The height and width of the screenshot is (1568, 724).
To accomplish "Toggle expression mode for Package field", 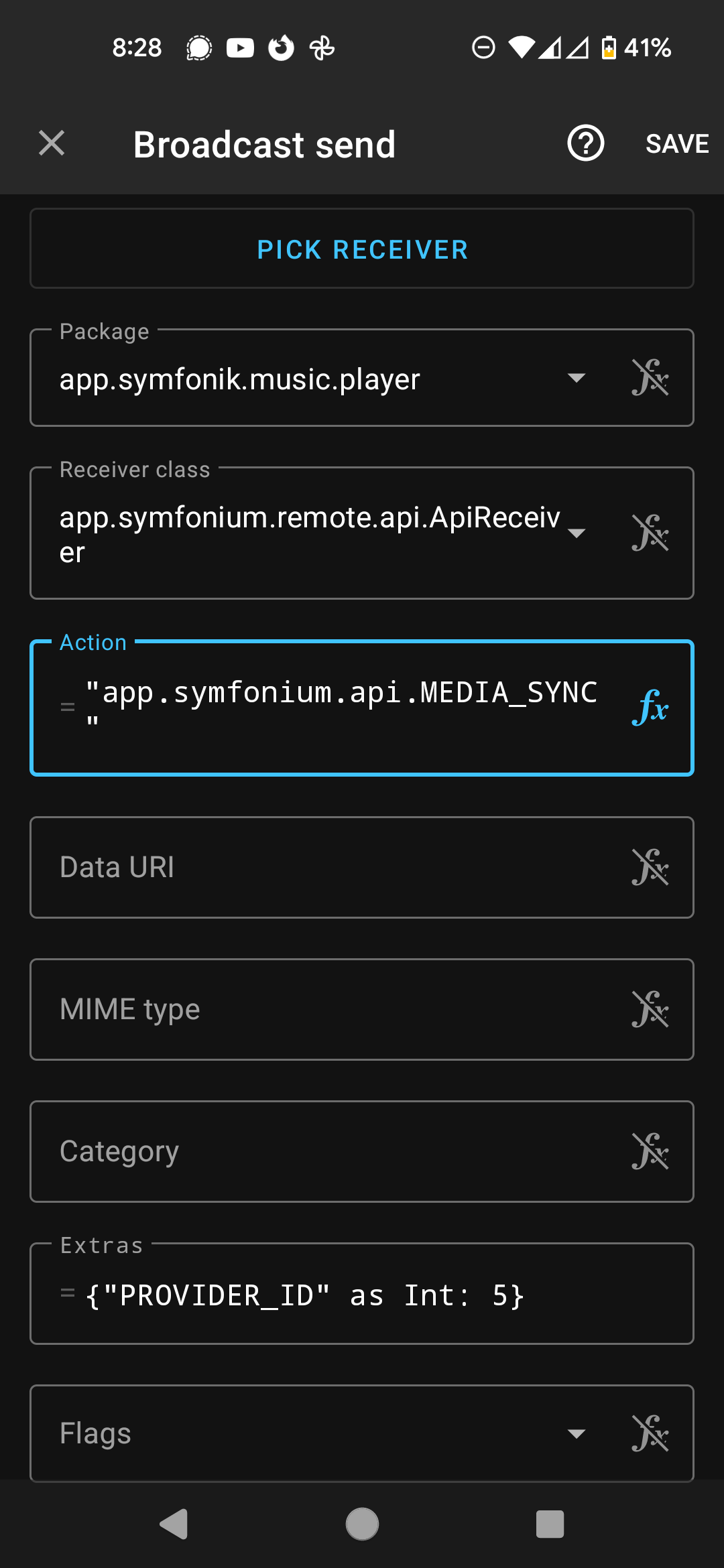I will point(650,378).
